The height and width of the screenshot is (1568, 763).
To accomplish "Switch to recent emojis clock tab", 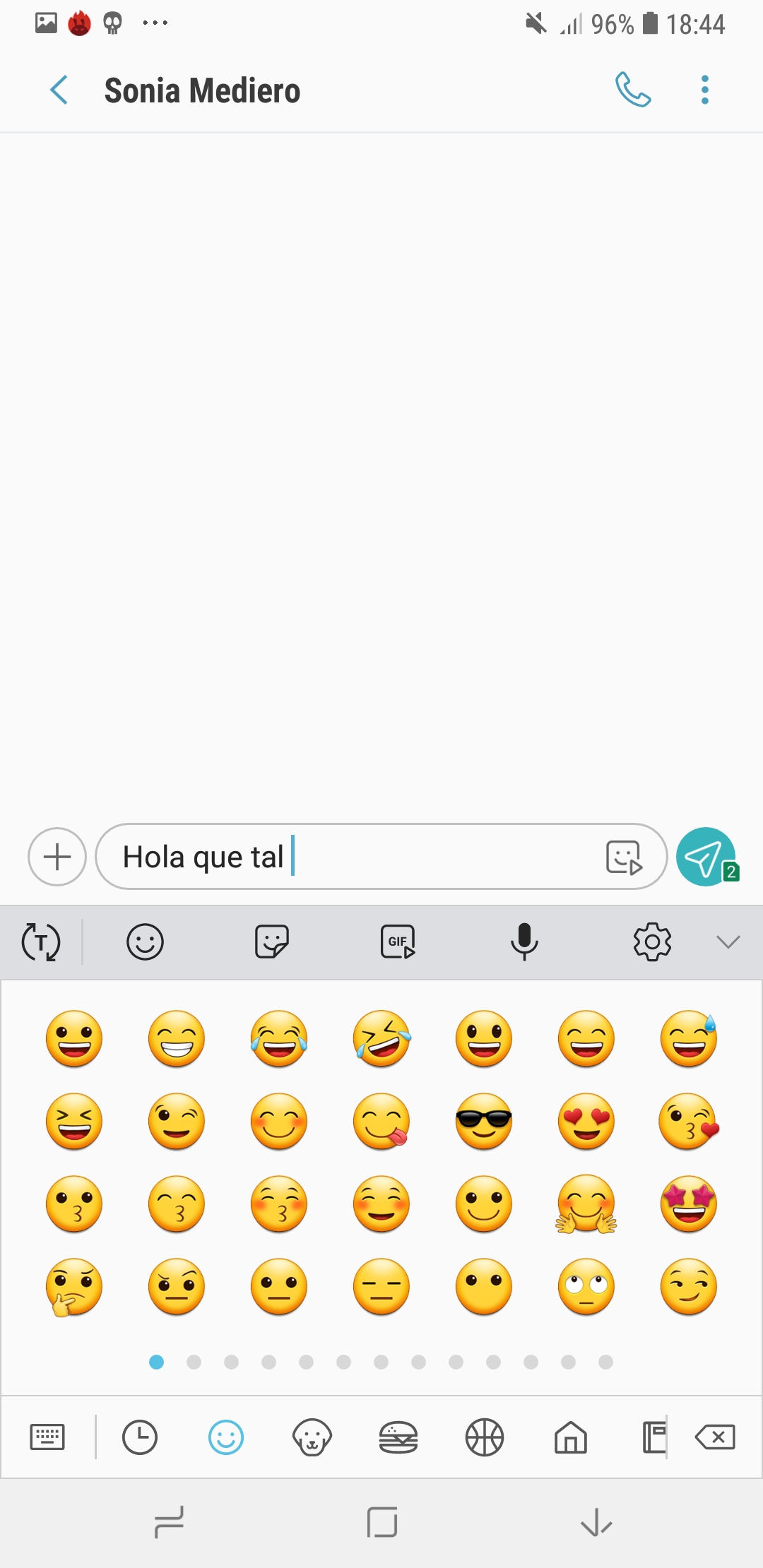I will tap(140, 1437).
